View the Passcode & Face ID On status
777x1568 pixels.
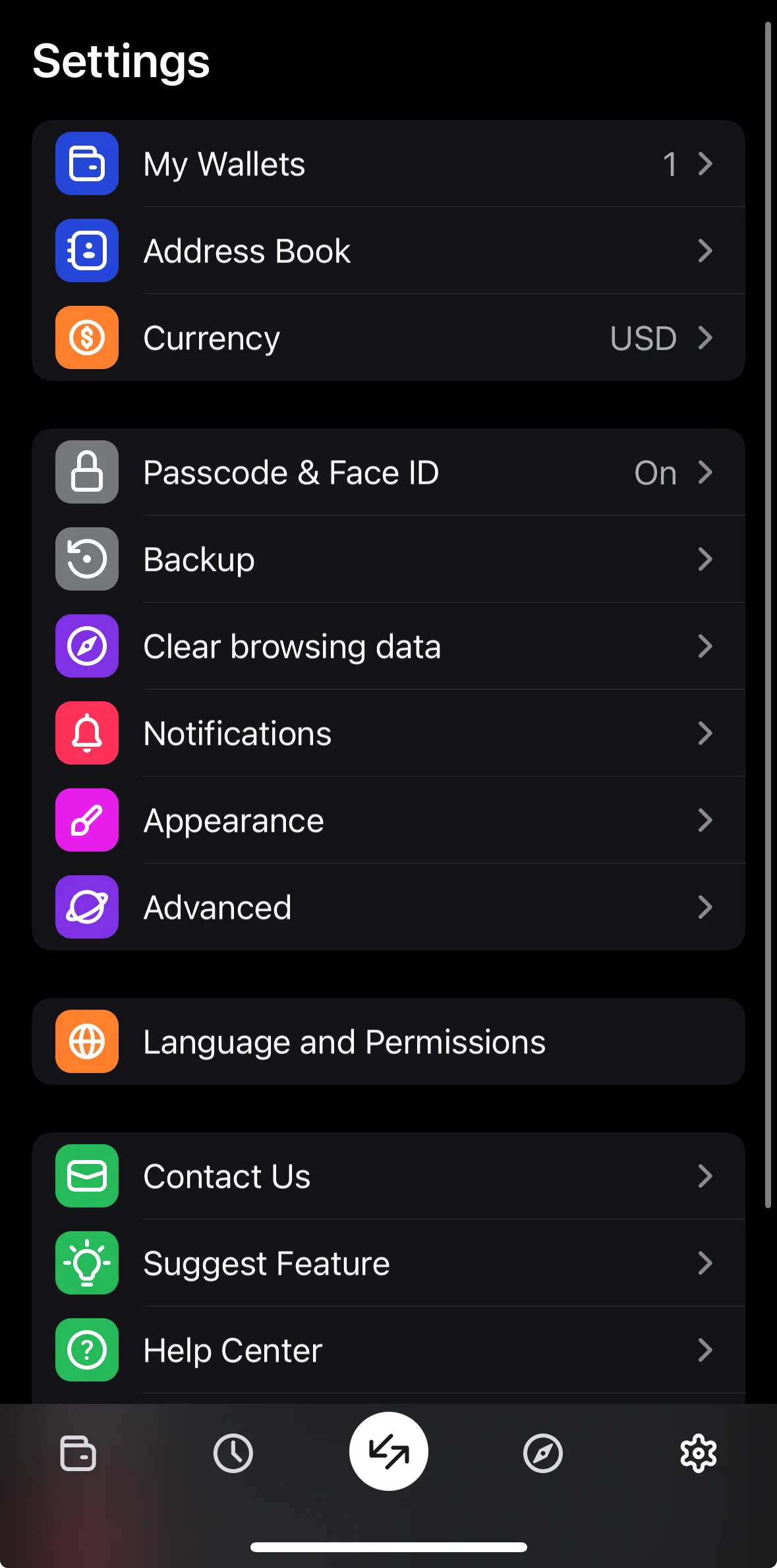654,472
